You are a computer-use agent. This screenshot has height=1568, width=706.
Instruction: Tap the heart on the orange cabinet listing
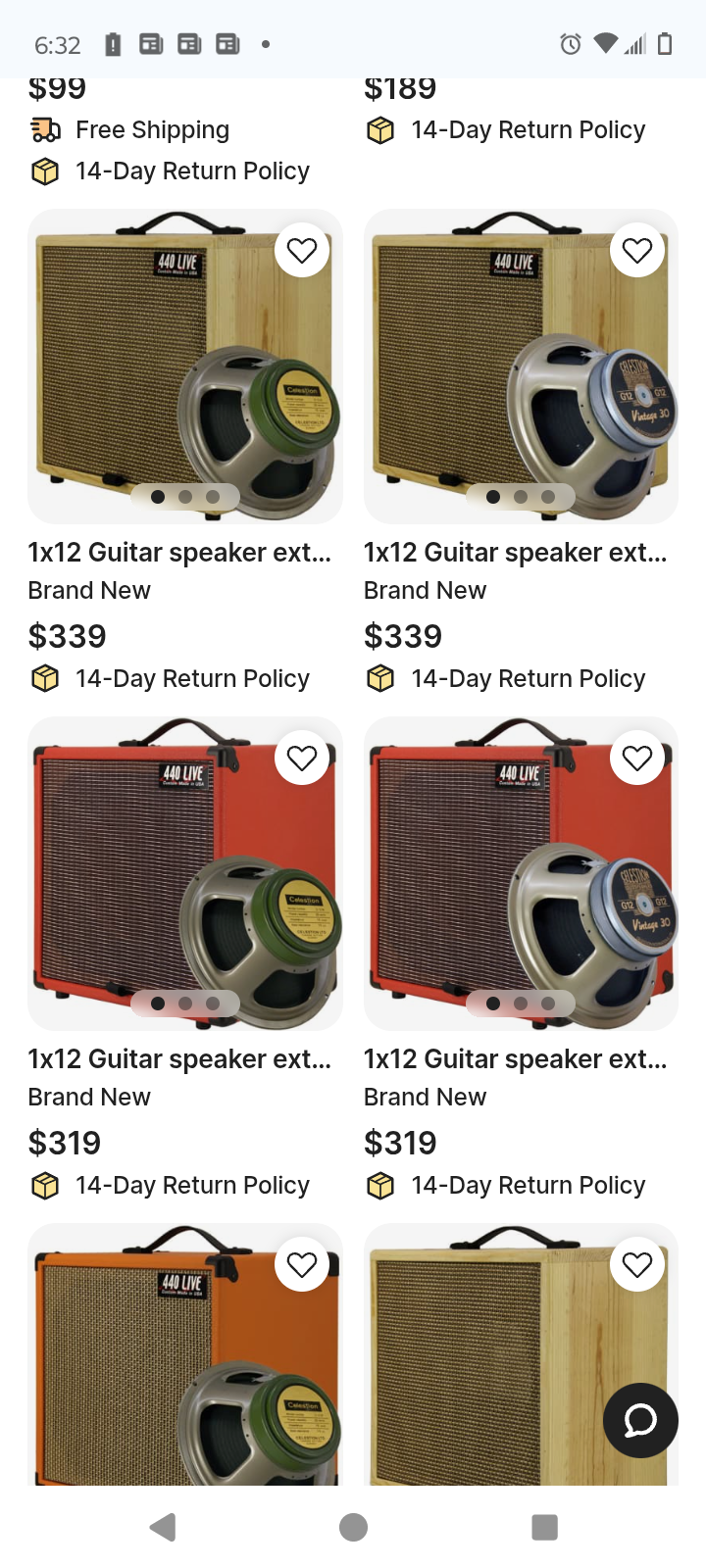[x=302, y=1265]
